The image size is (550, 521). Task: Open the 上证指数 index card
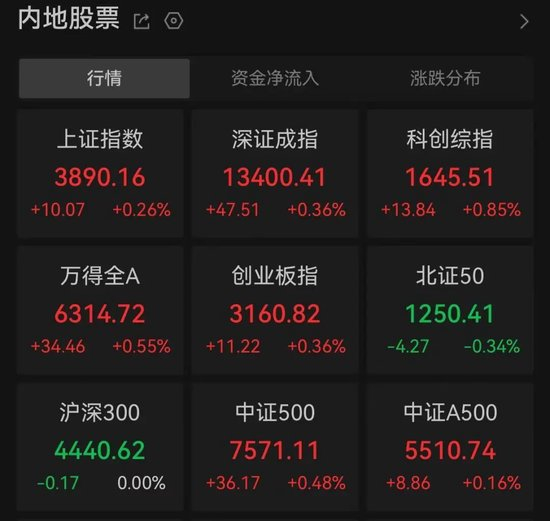pos(100,173)
